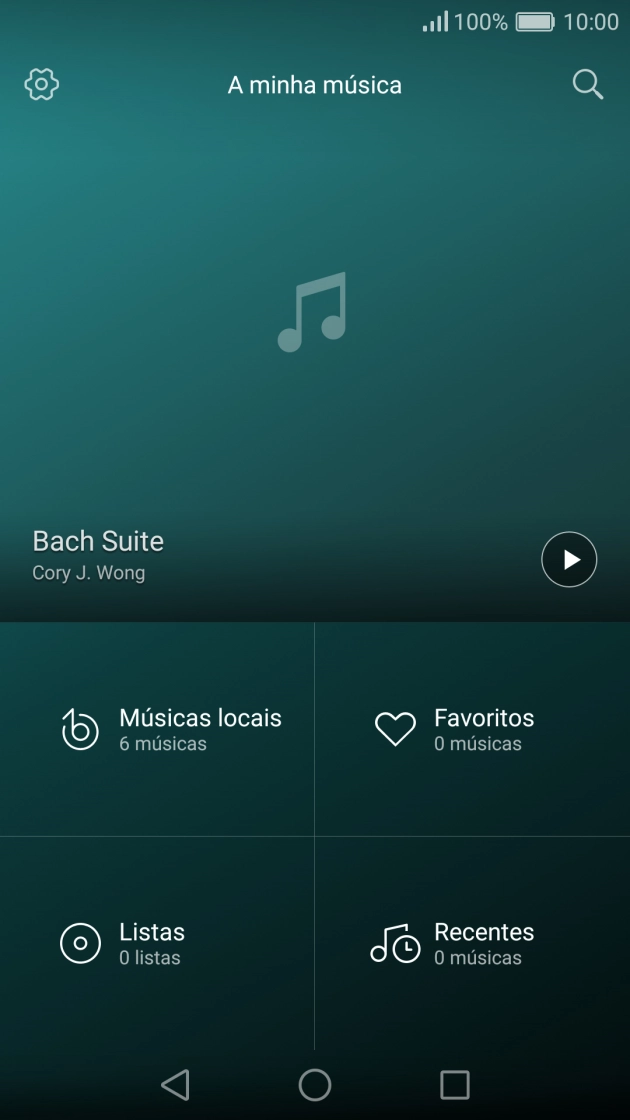630x1120 pixels.
Task: Go back using the navigation bar
Action: (x=175, y=1085)
